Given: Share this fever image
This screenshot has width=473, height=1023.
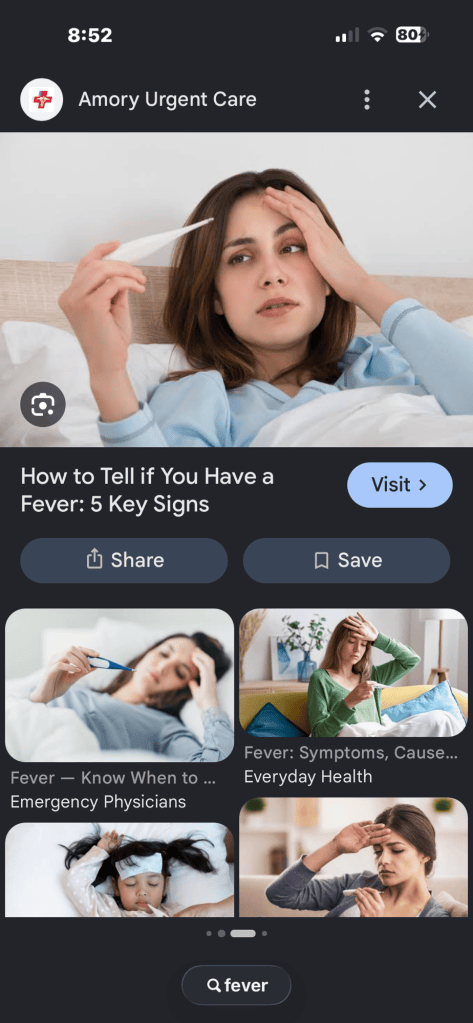Looking at the screenshot, I should pyautogui.click(x=124, y=560).
